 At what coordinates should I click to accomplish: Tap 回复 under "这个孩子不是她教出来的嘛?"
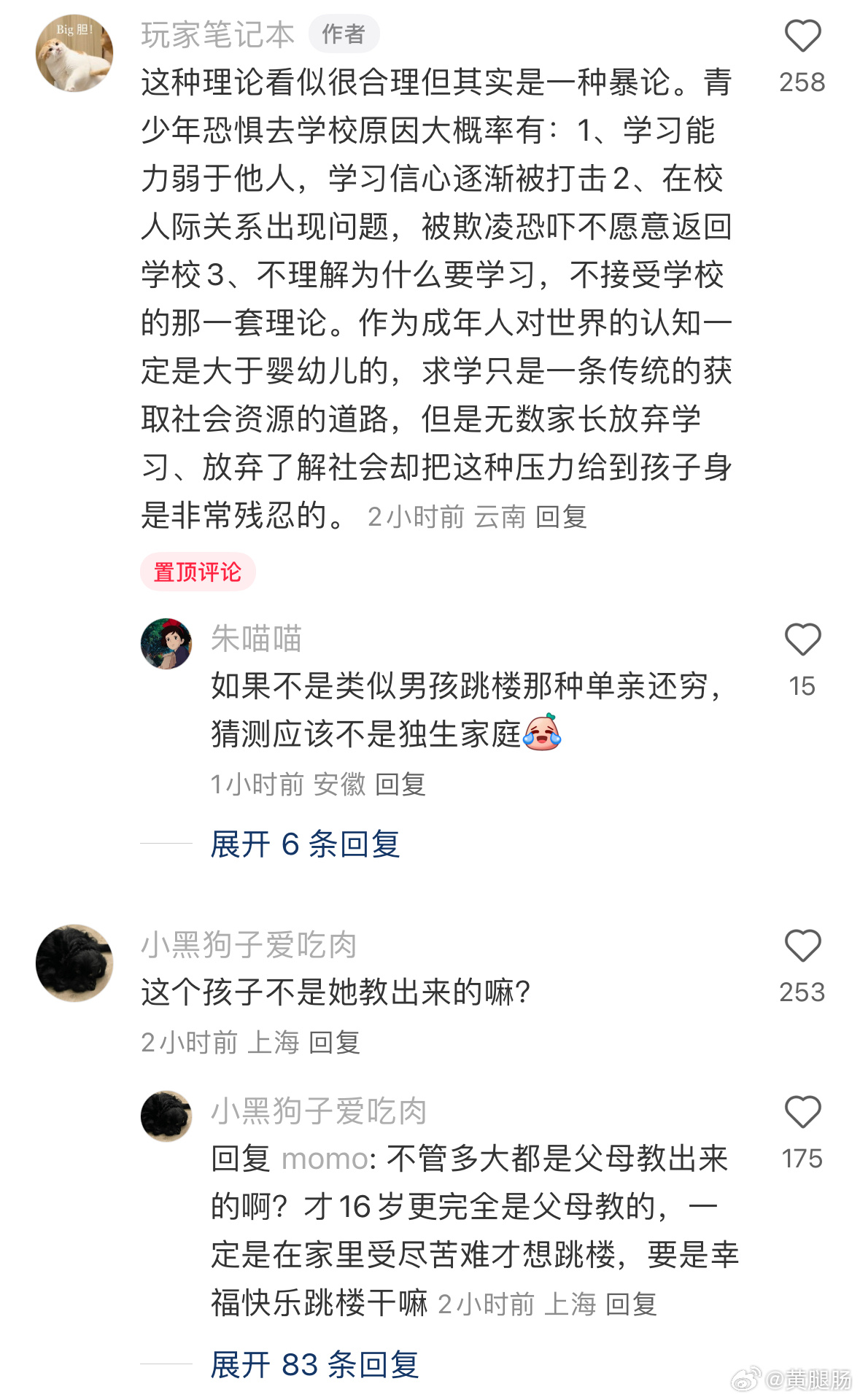point(334,1043)
